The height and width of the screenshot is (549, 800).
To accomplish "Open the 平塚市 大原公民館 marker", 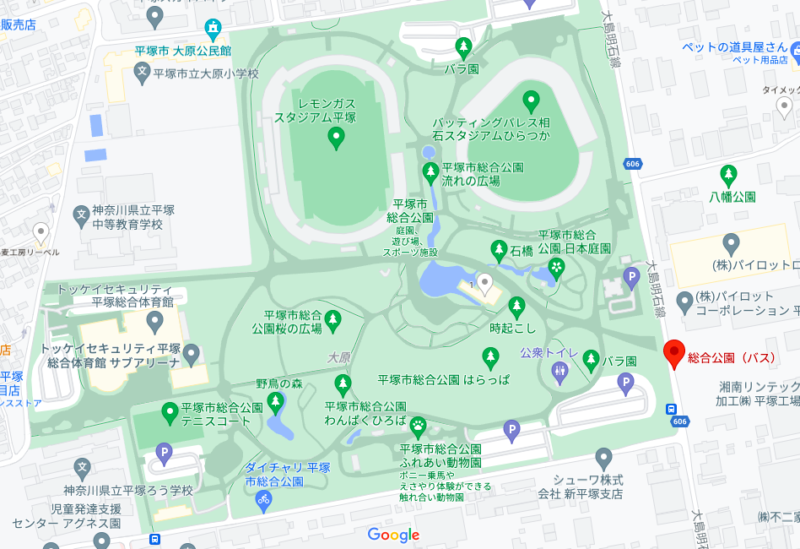I will point(213,28).
